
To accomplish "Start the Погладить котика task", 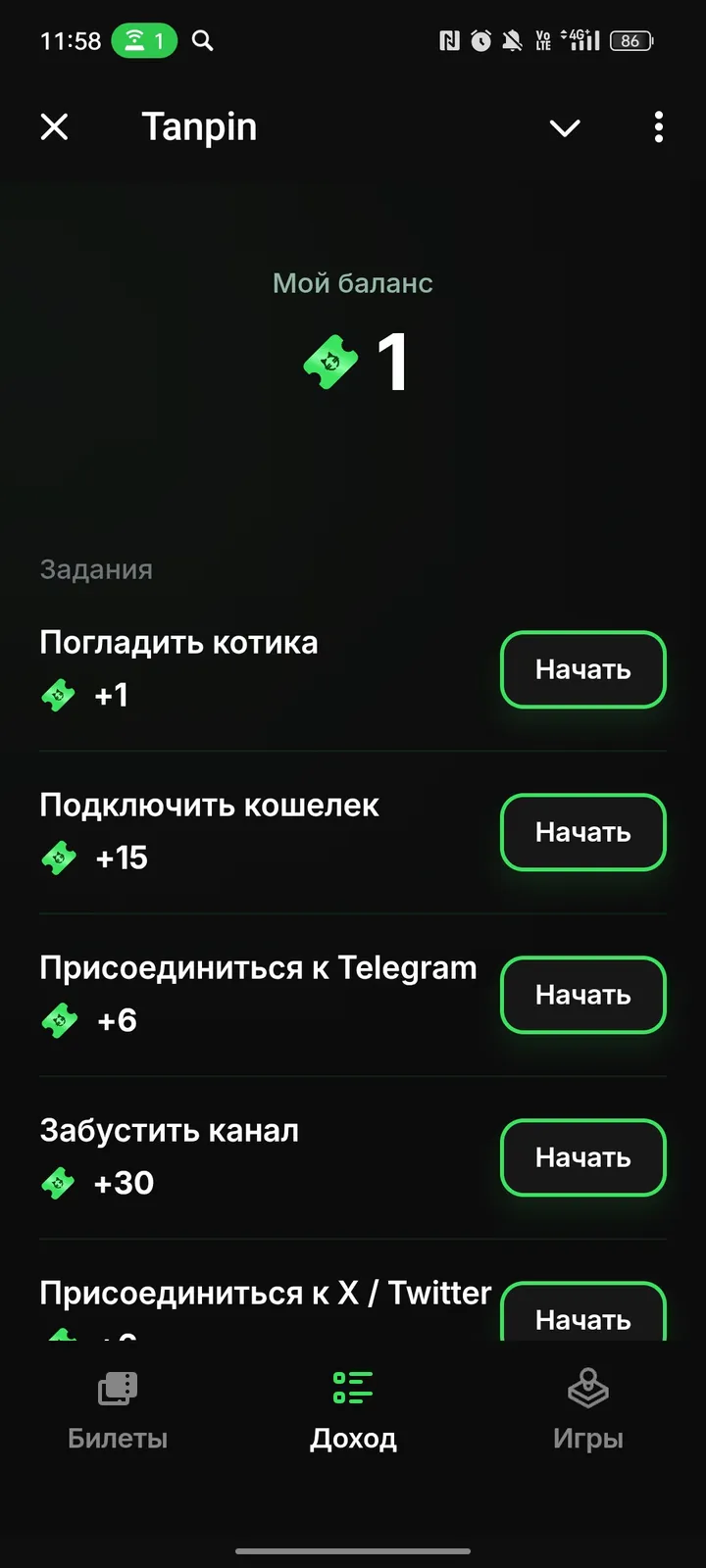I will tap(582, 669).
